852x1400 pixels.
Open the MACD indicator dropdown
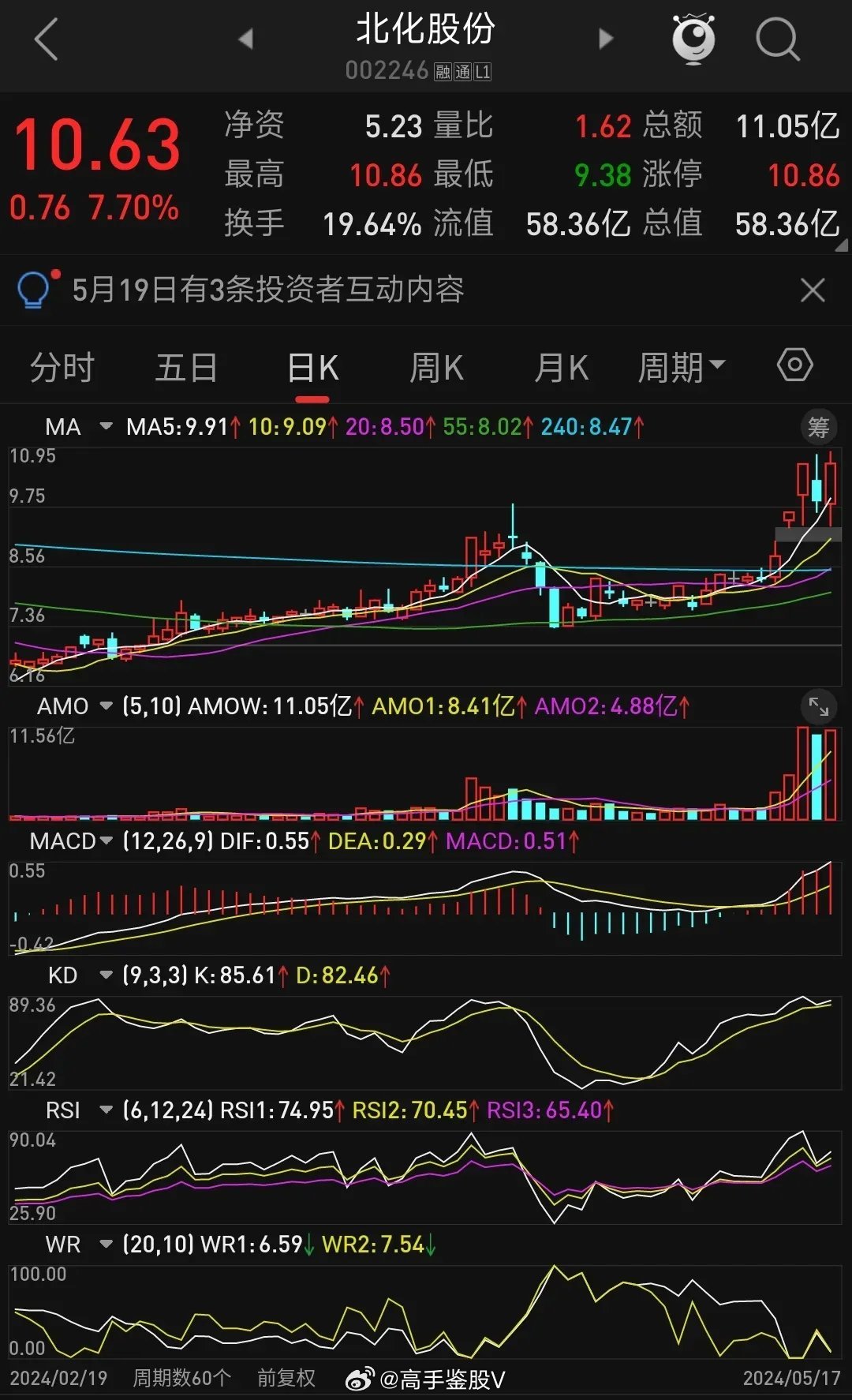[71, 841]
